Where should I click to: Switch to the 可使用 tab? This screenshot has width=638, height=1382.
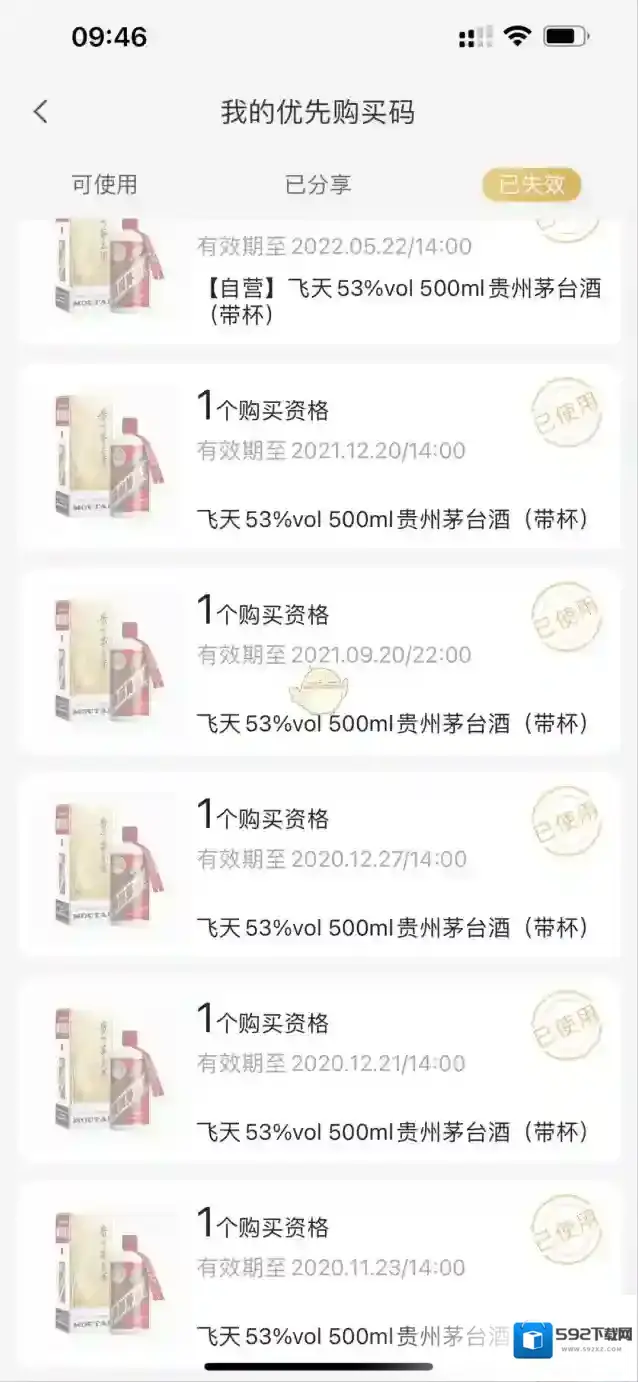pyautogui.click(x=104, y=184)
